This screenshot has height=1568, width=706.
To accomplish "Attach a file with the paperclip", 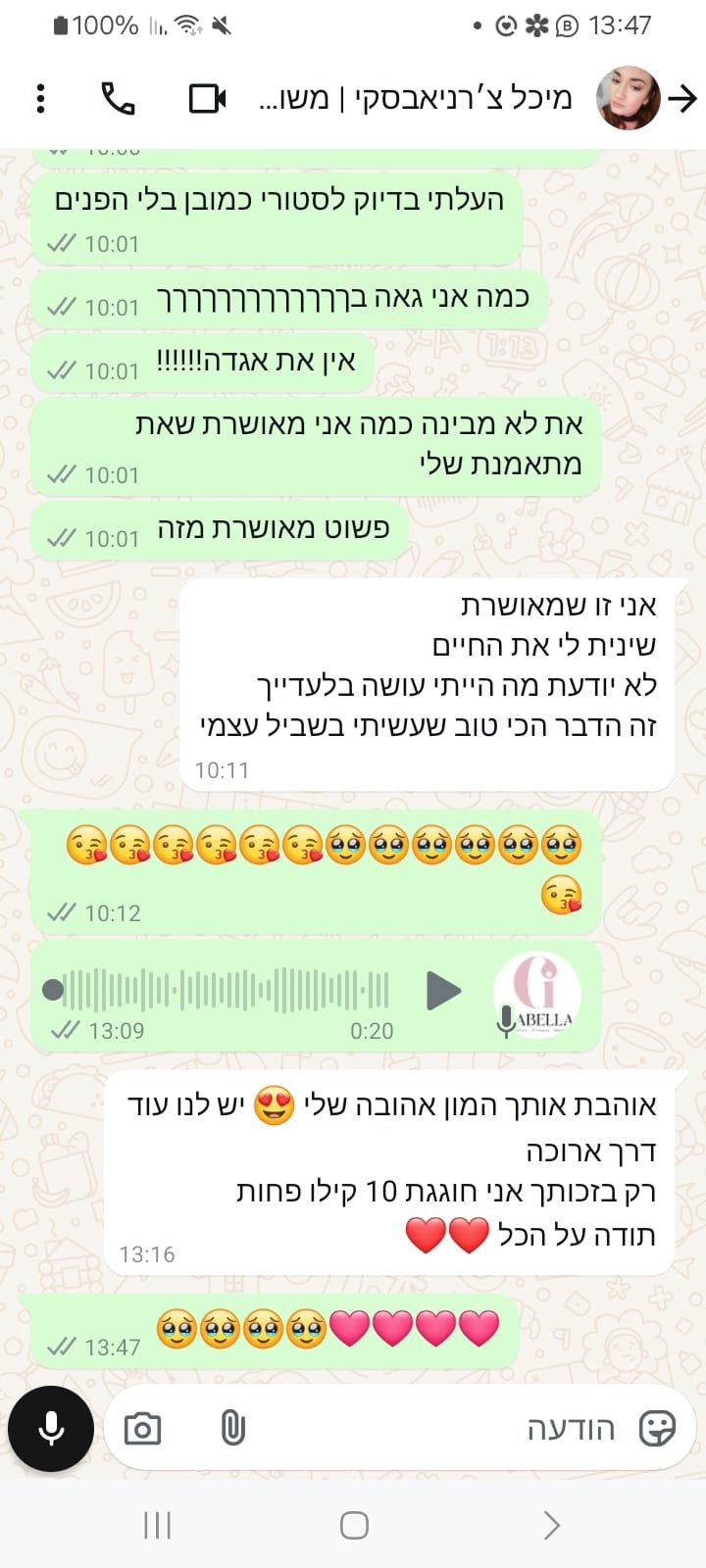I will pyautogui.click(x=232, y=1429).
